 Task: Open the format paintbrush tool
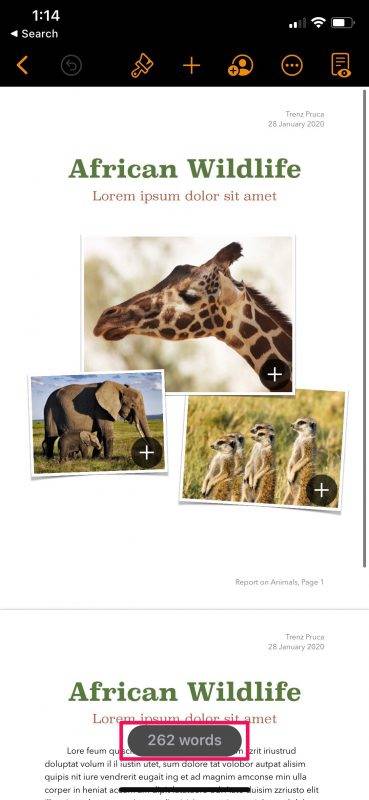[141, 65]
